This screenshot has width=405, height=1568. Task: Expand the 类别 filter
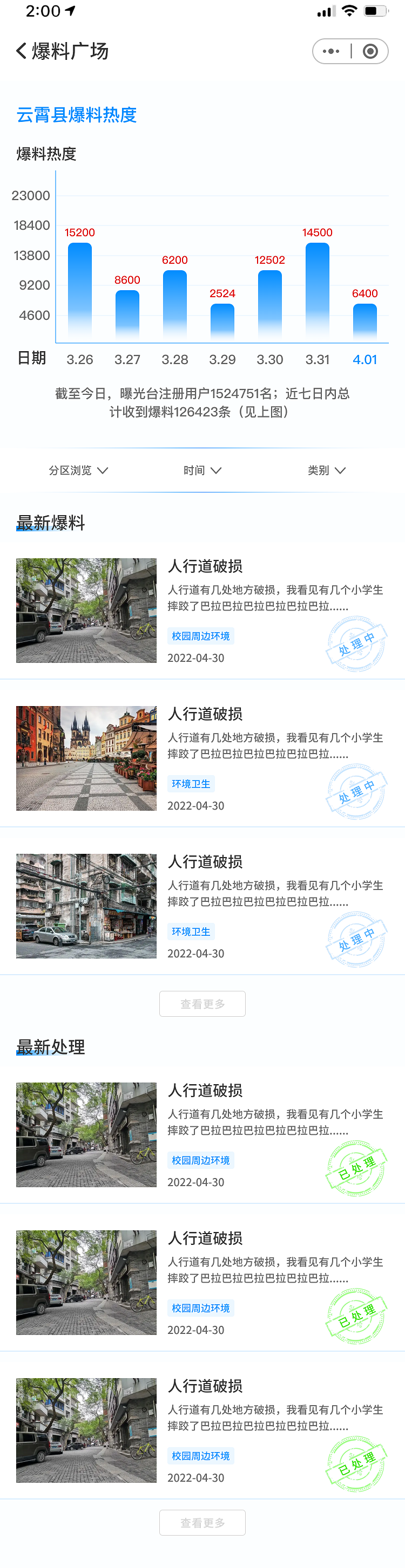click(327, 470)
